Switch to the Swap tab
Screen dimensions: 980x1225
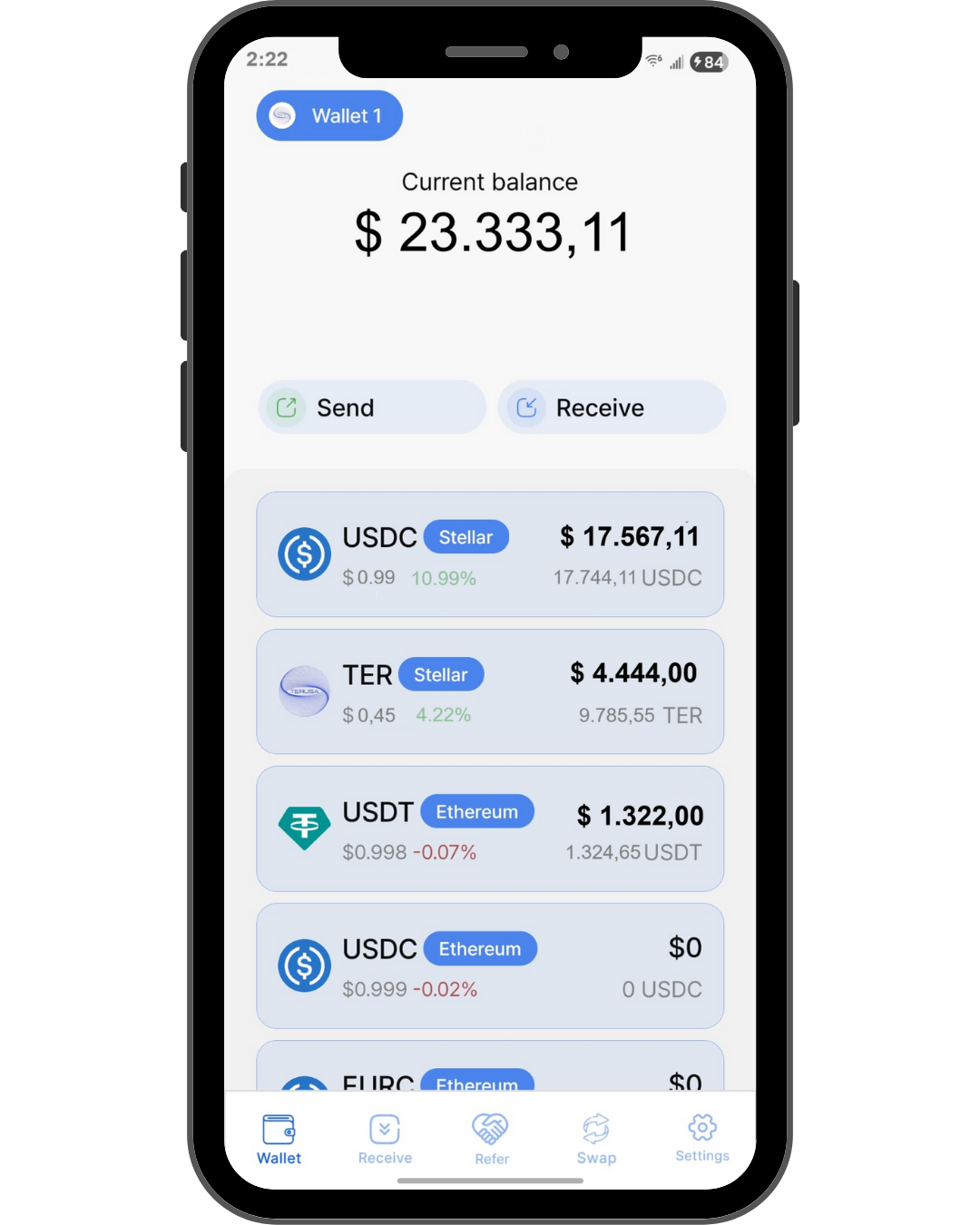pyautogui.click(x=596, y=1140)
